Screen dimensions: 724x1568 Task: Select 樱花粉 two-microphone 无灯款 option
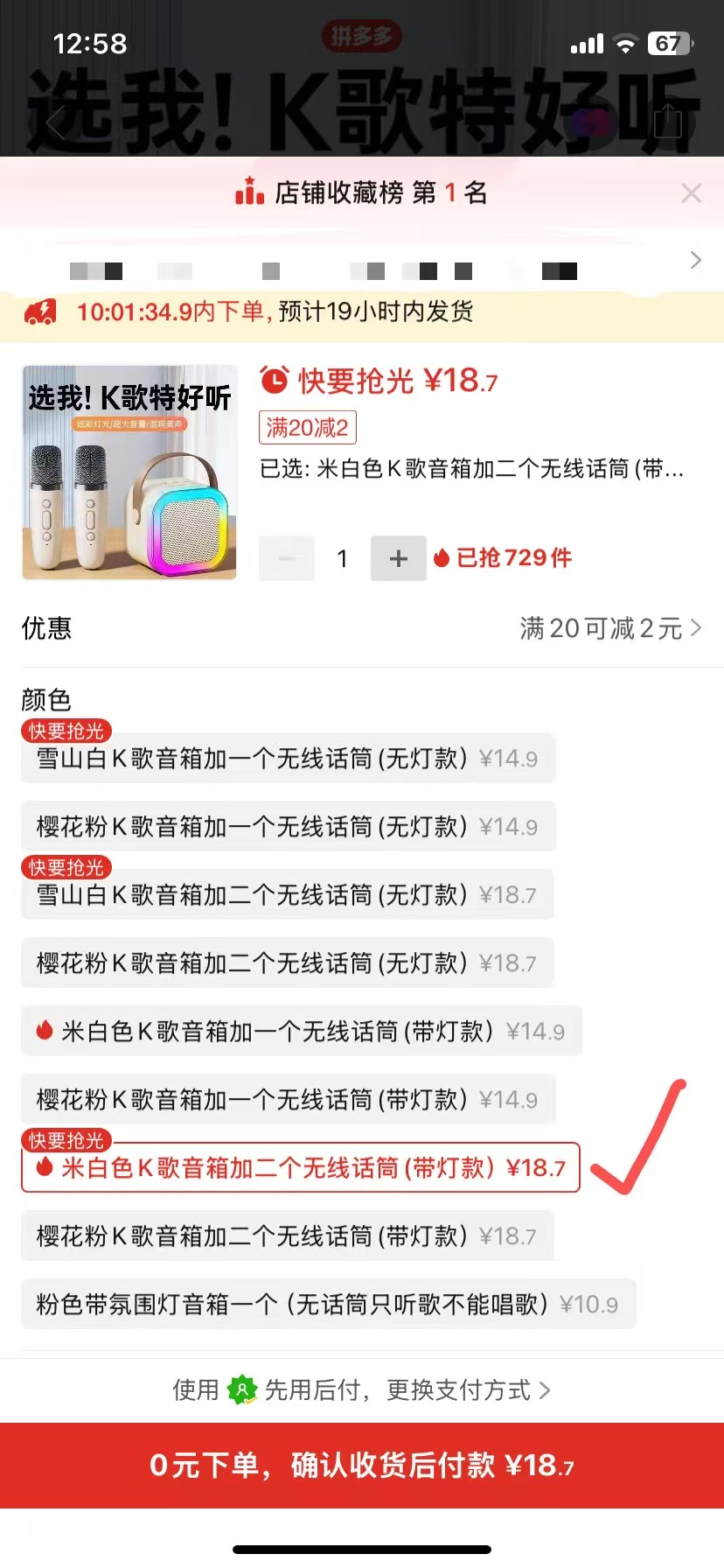287,963
